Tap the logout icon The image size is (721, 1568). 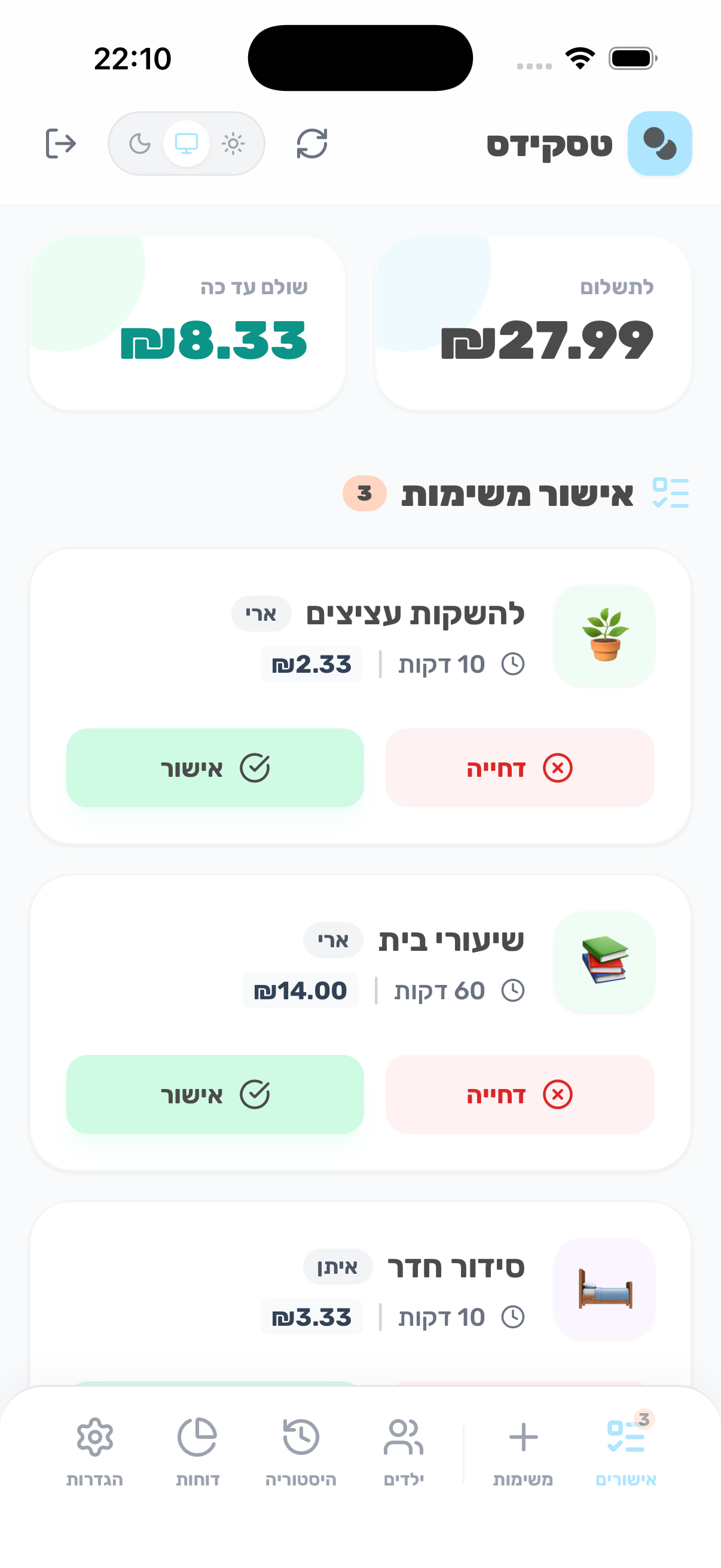[x=60, y=144]
